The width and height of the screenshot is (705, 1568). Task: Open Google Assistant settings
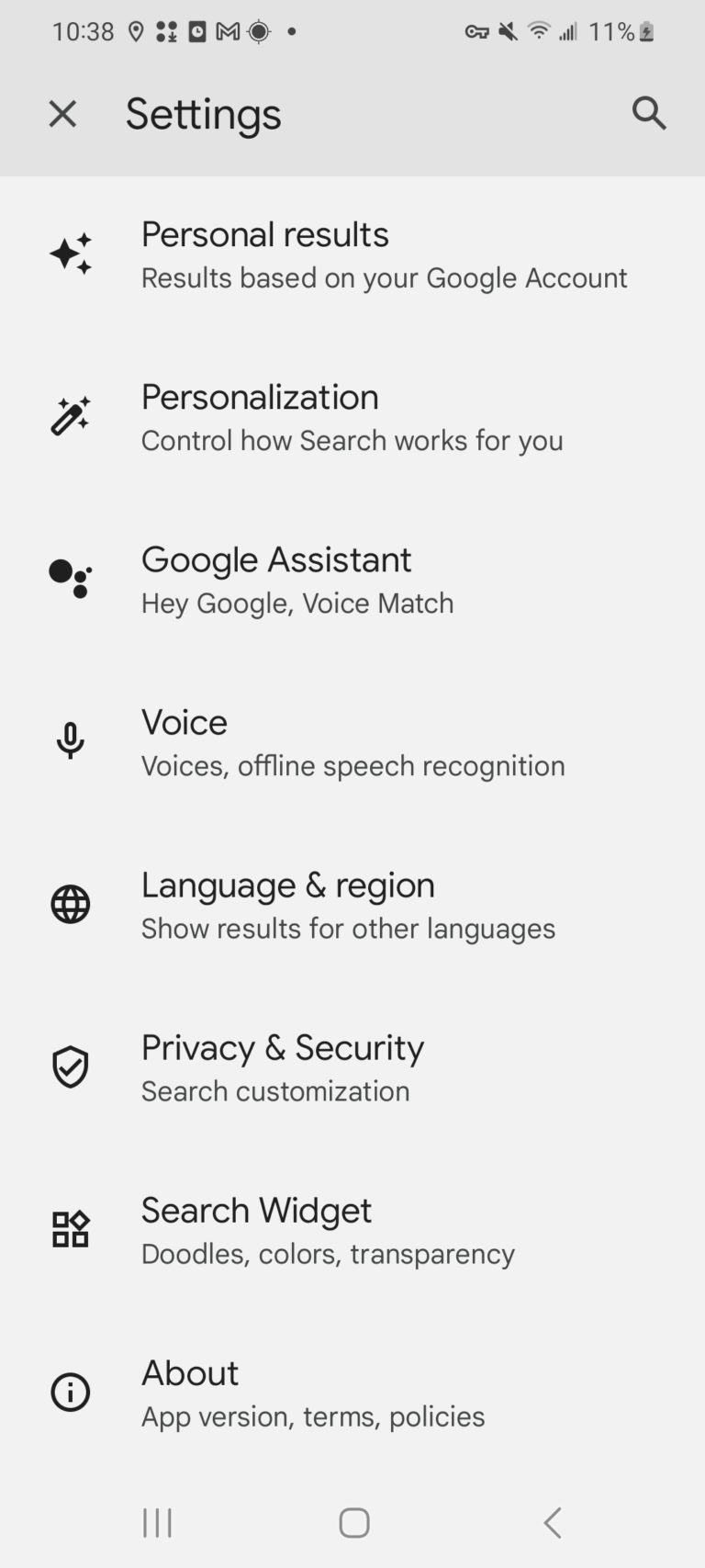(352, 580)
